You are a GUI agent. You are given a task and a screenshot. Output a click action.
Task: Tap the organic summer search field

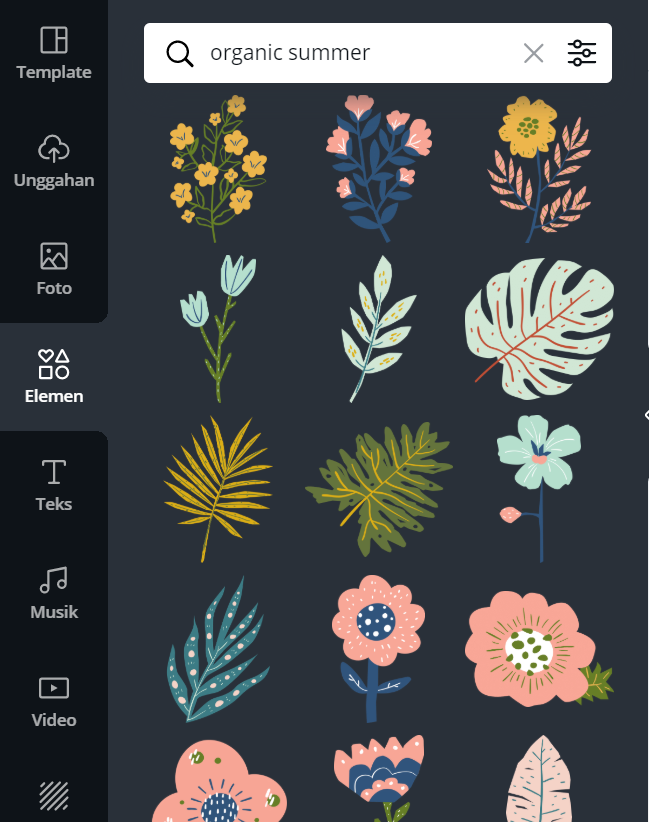pos(350,53)
